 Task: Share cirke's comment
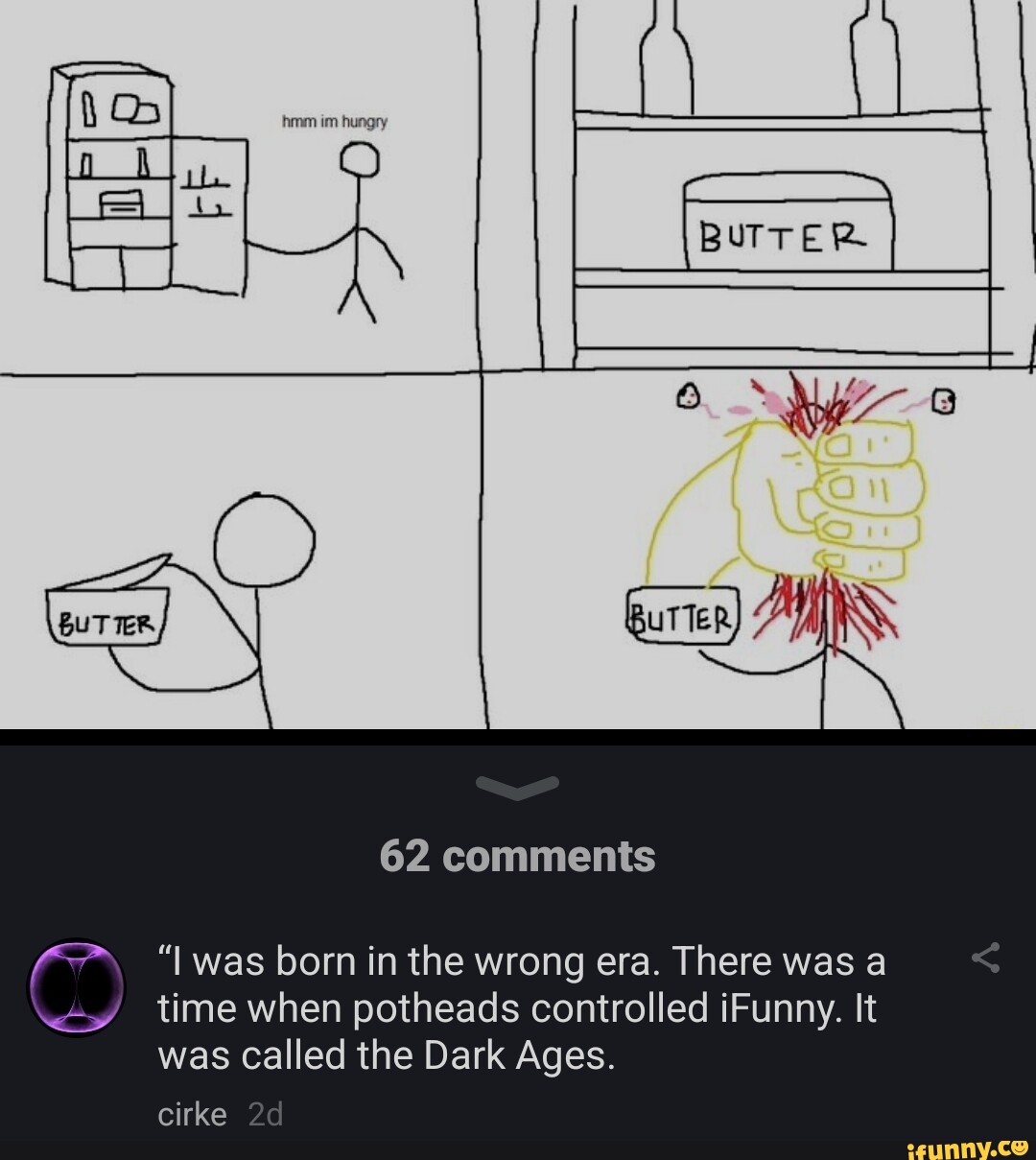[x=986, y=958]
